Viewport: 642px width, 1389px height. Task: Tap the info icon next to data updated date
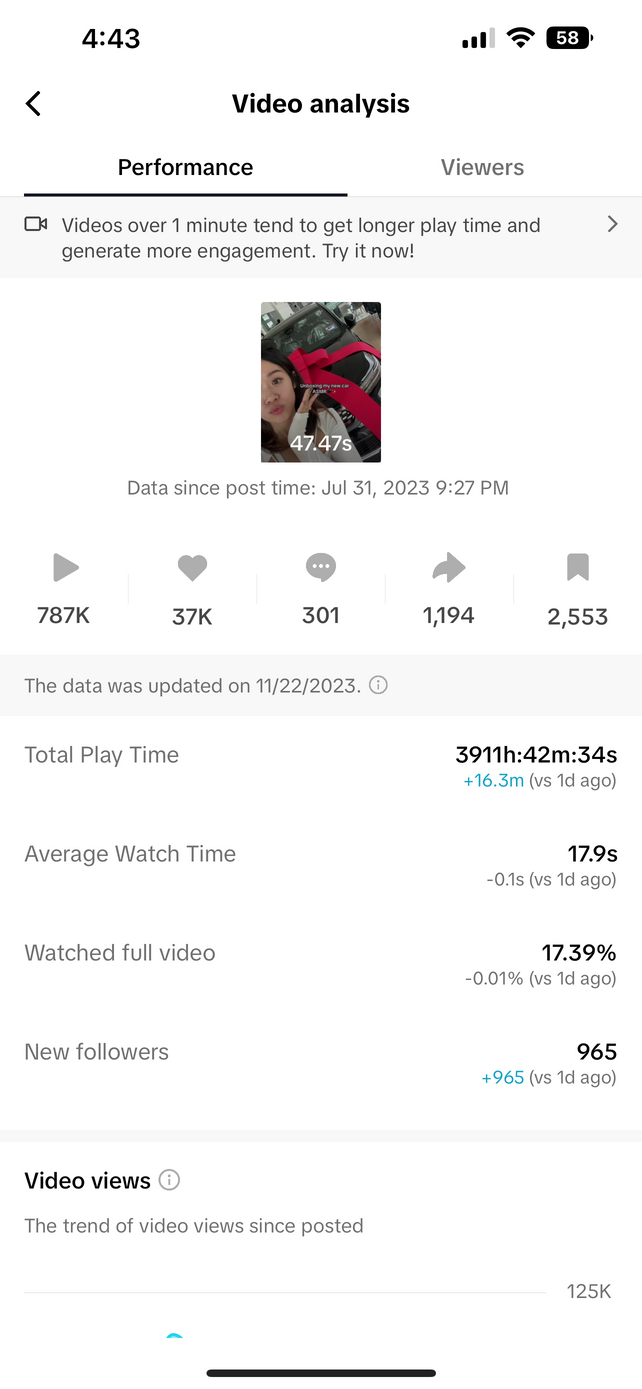[x=378, y=685]
